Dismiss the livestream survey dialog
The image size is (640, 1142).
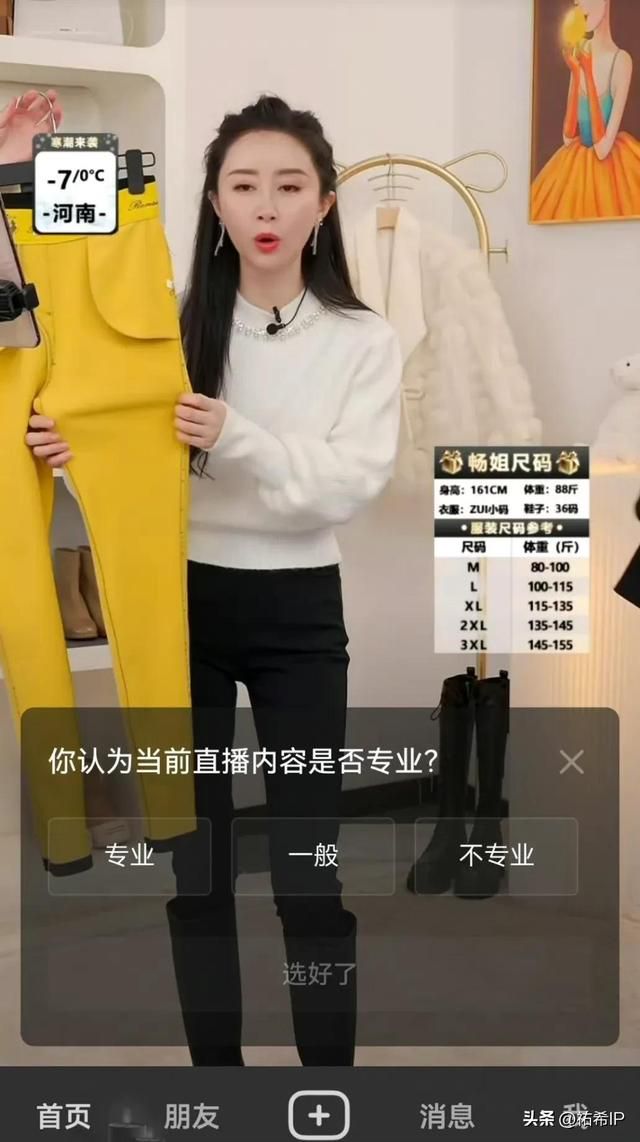click(x=571, y=762)
